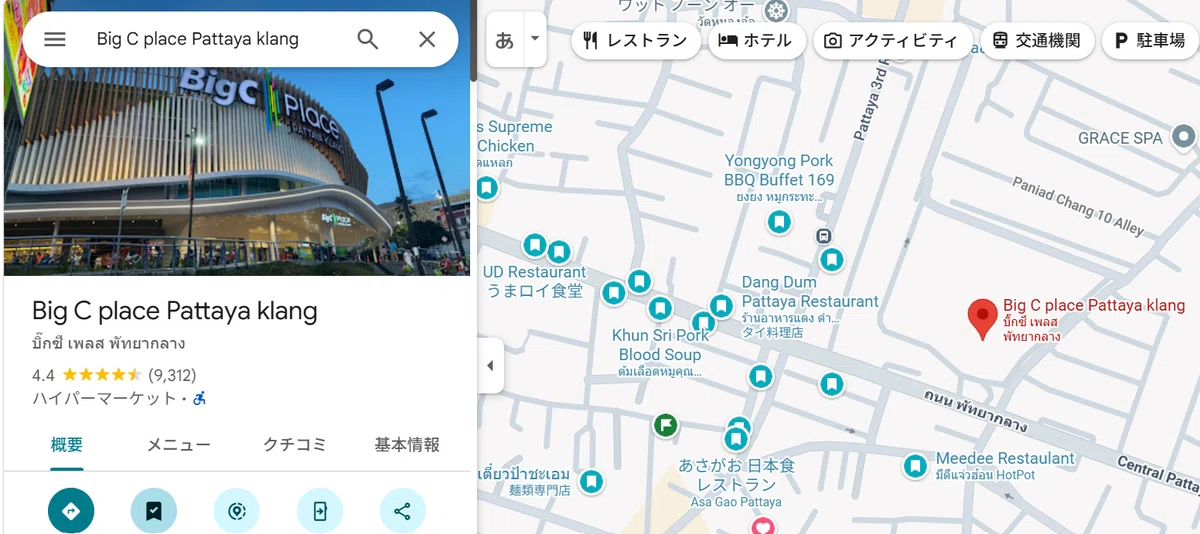
Task: Tap the saved bookmark button
Action: point(154,511)
